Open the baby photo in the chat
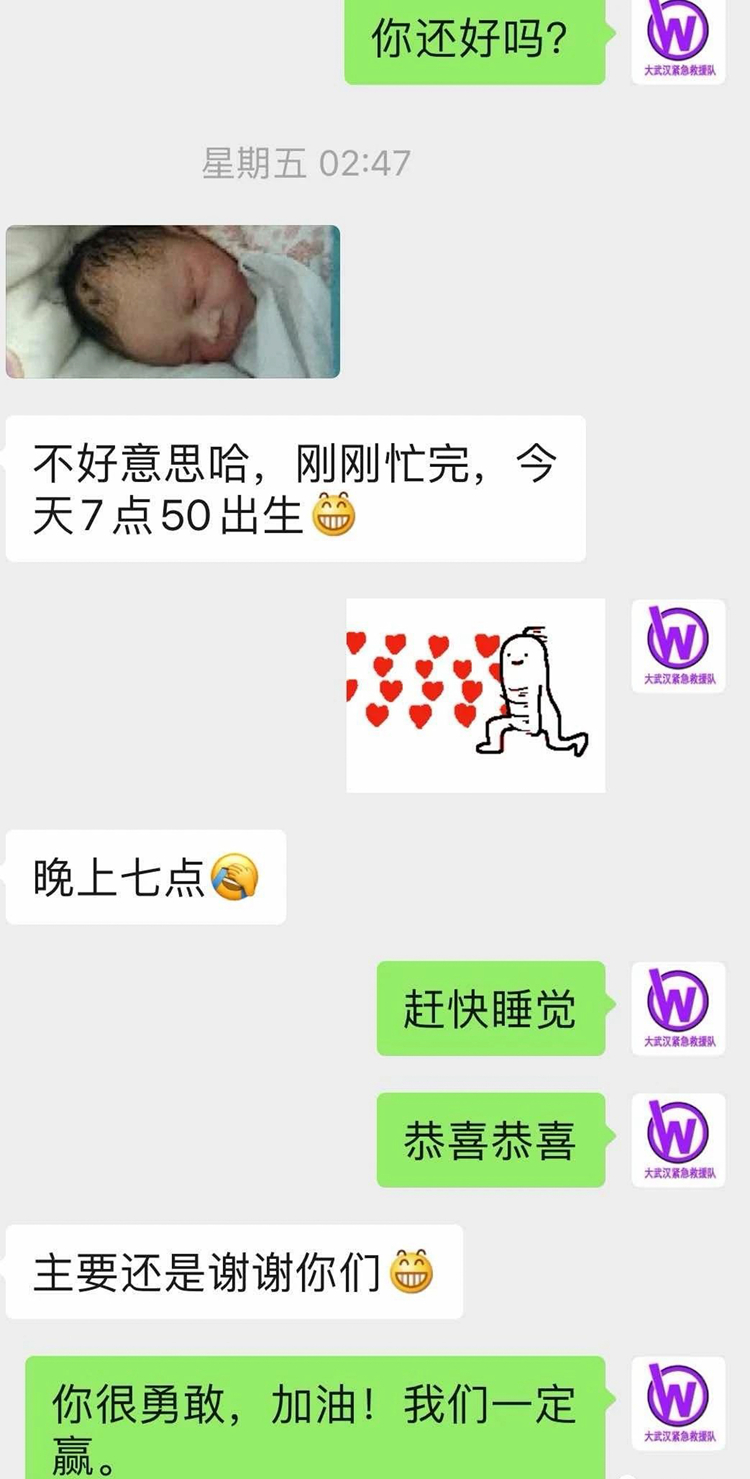This screenshot has height=1479, width=750. click(173, 302)
